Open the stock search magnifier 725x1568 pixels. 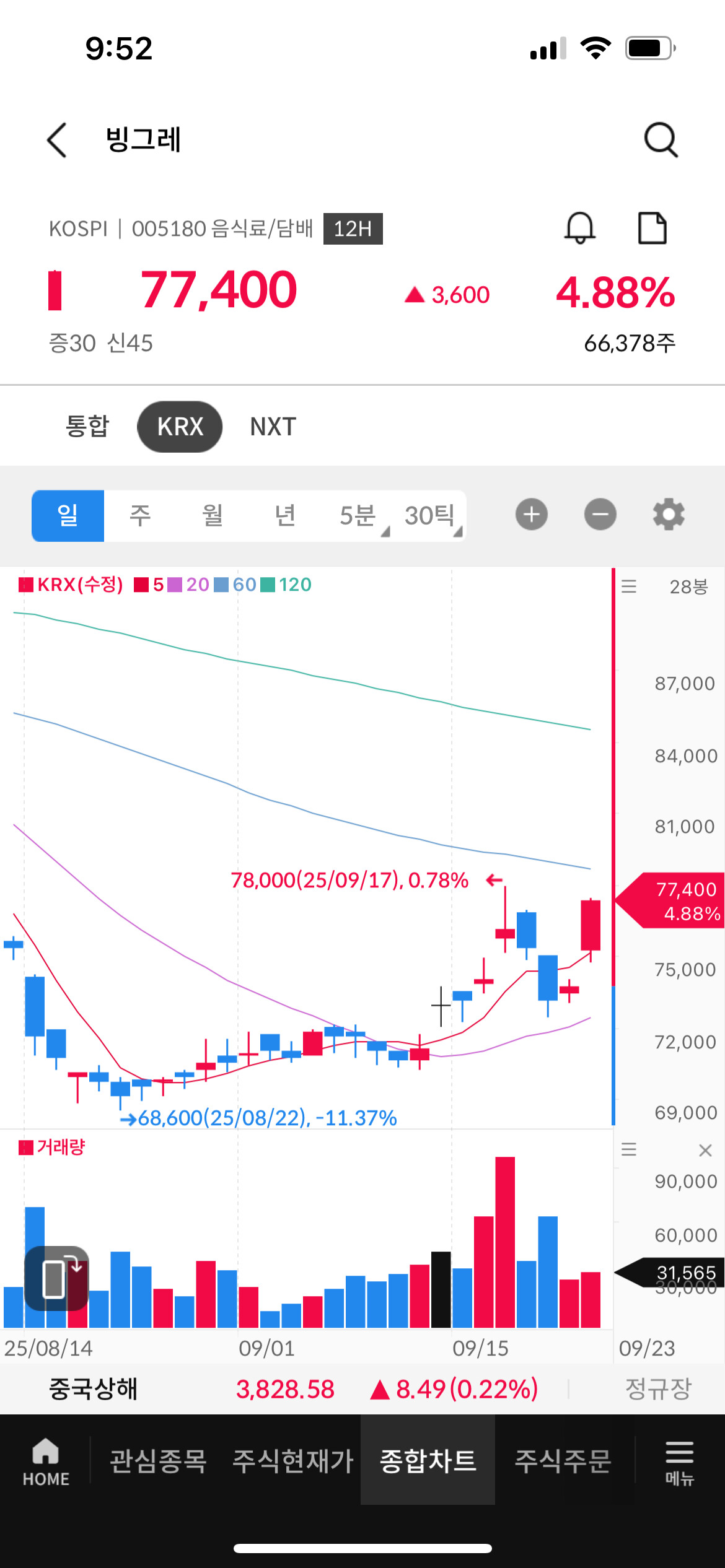661,140
